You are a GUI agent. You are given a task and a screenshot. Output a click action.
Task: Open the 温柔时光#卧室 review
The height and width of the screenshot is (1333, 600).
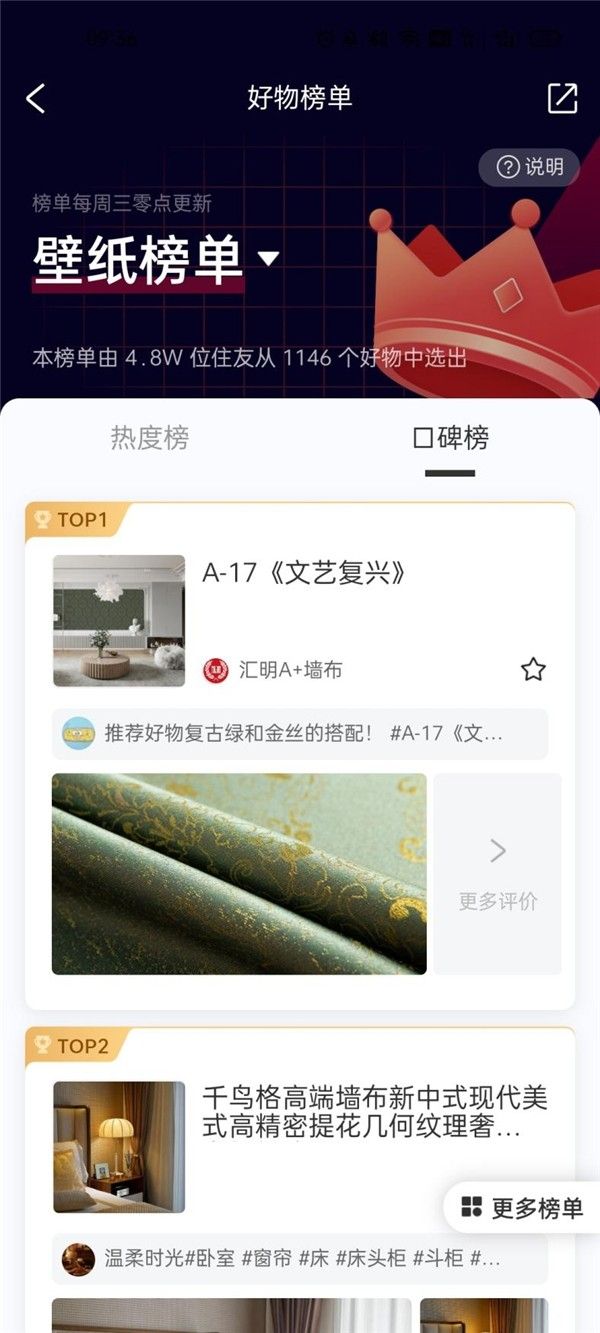click(x=300, y=1258)
